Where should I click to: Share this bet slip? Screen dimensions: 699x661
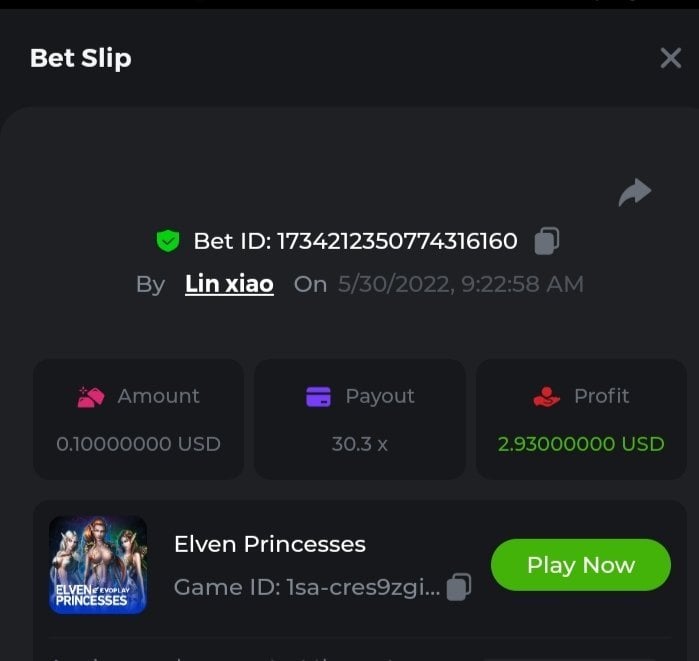point(634,192)
